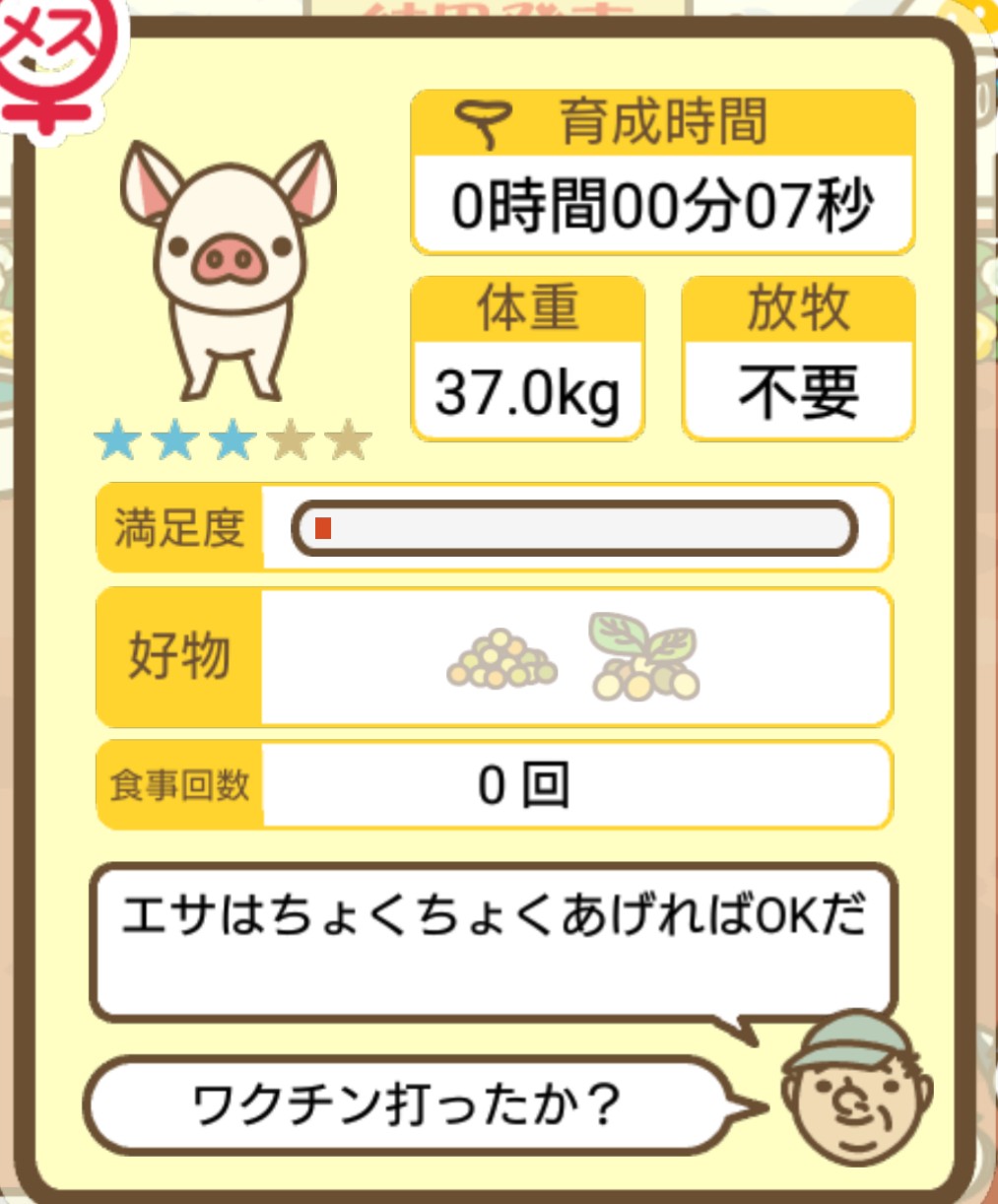Tap the エサはちょくちょくあげればOKだ advice bubble
The height and width of the screenshot is (1204, 998).
(493, 941)
